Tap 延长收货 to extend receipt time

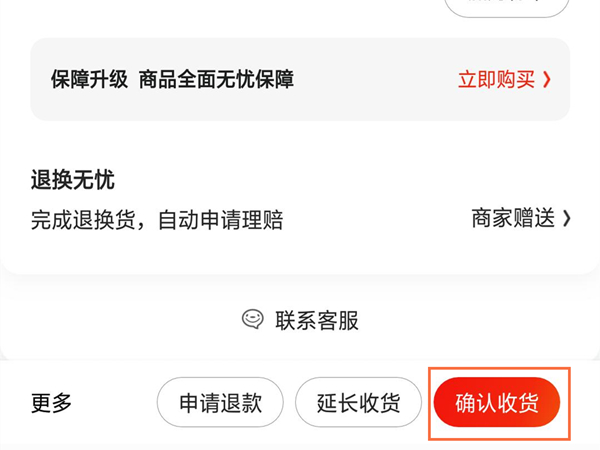click(x=359, y=402)
